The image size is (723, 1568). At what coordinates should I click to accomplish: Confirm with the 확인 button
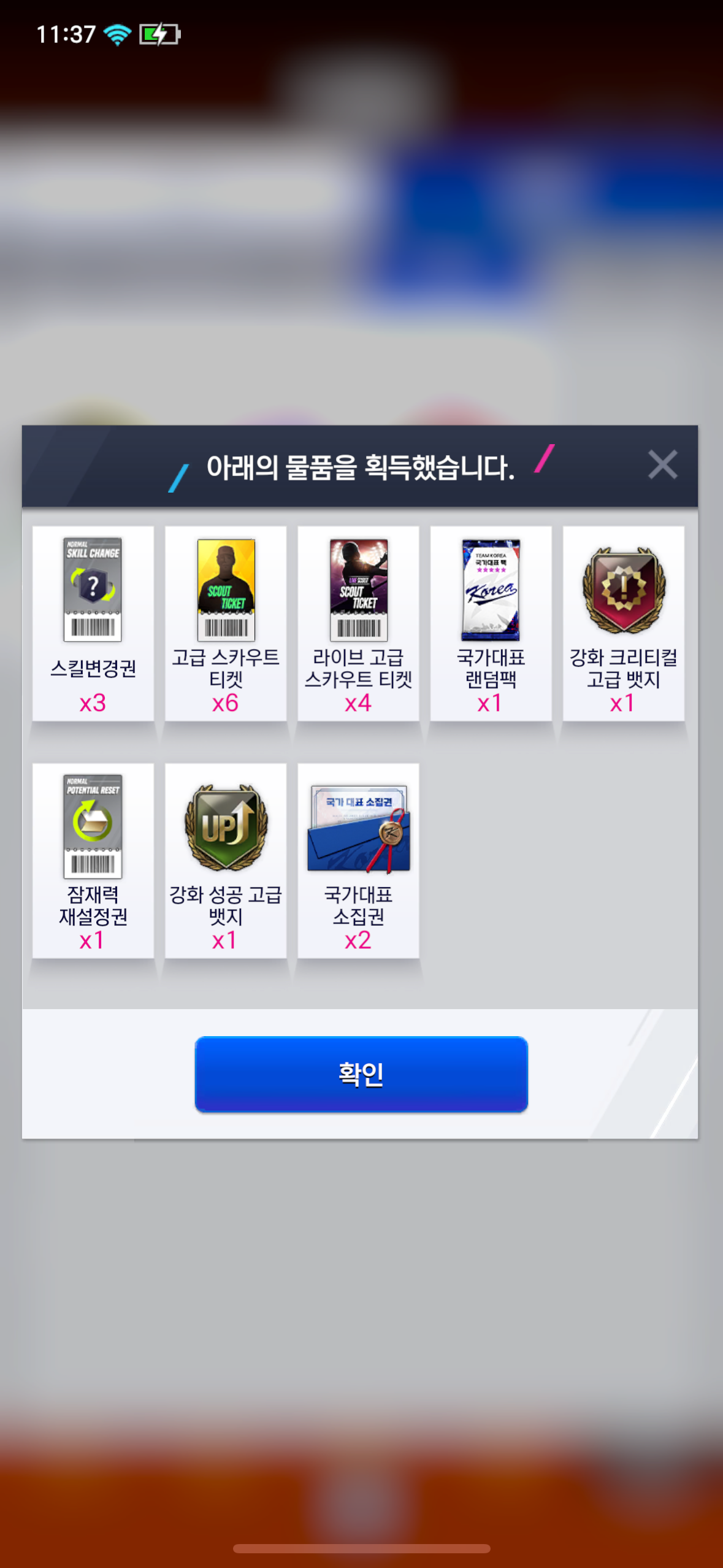[x=361, y=1074]
